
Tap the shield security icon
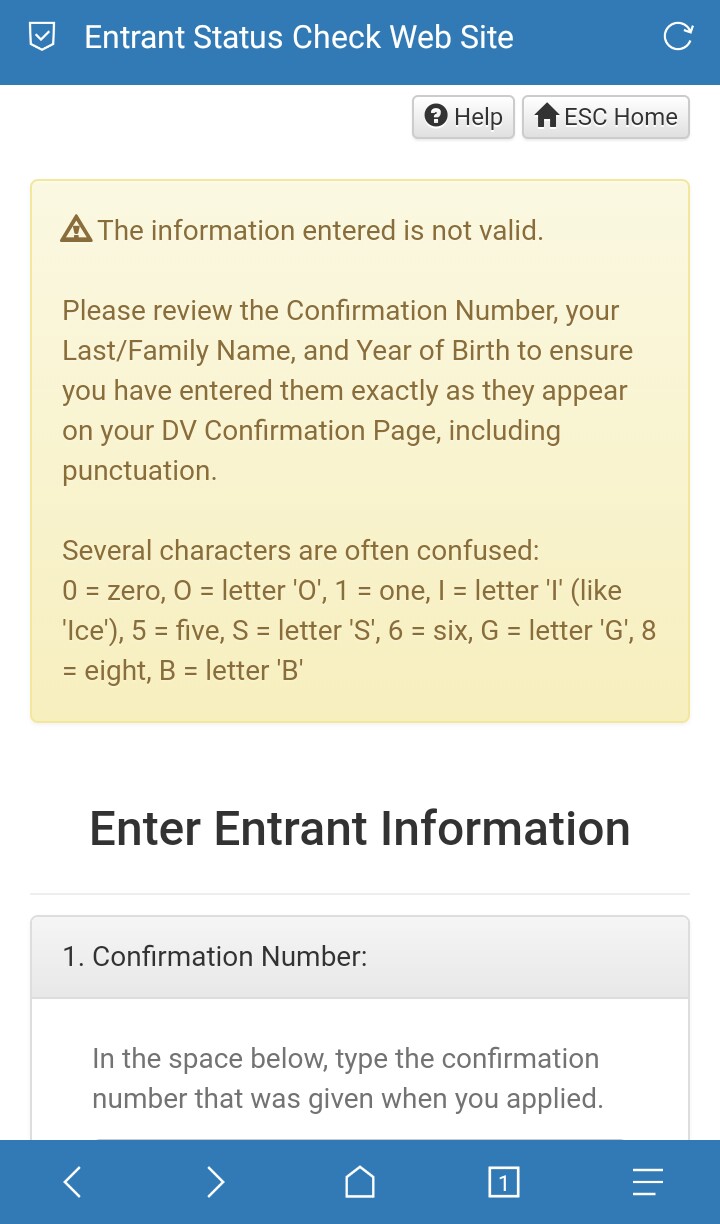(x=41, y=38)
